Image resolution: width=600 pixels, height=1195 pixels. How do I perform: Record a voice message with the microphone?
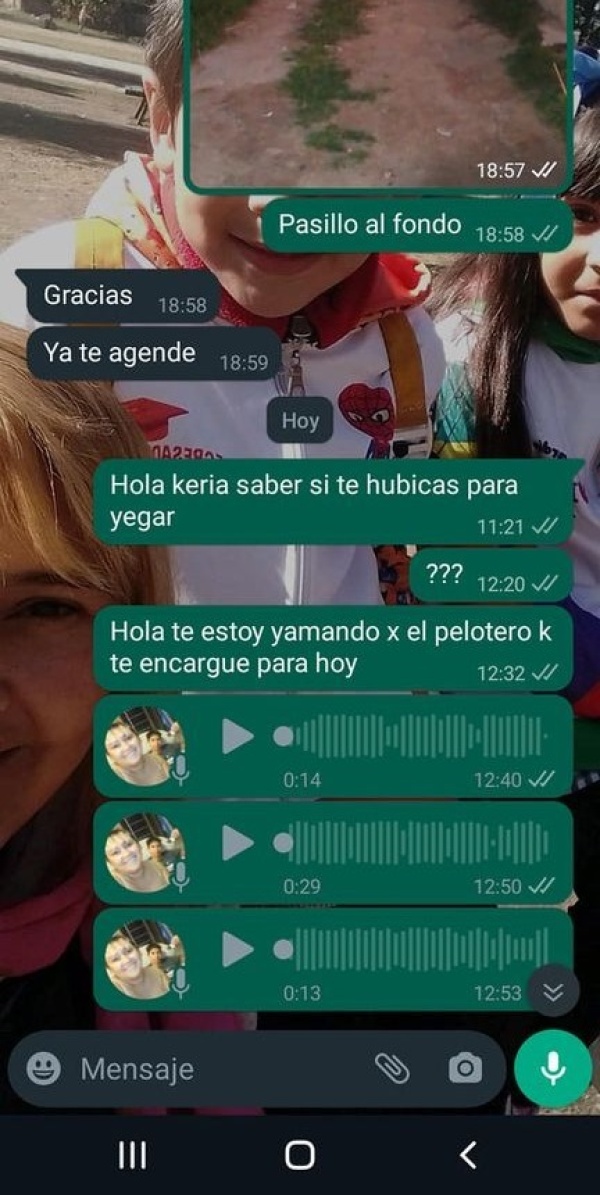pos(553,1069)
